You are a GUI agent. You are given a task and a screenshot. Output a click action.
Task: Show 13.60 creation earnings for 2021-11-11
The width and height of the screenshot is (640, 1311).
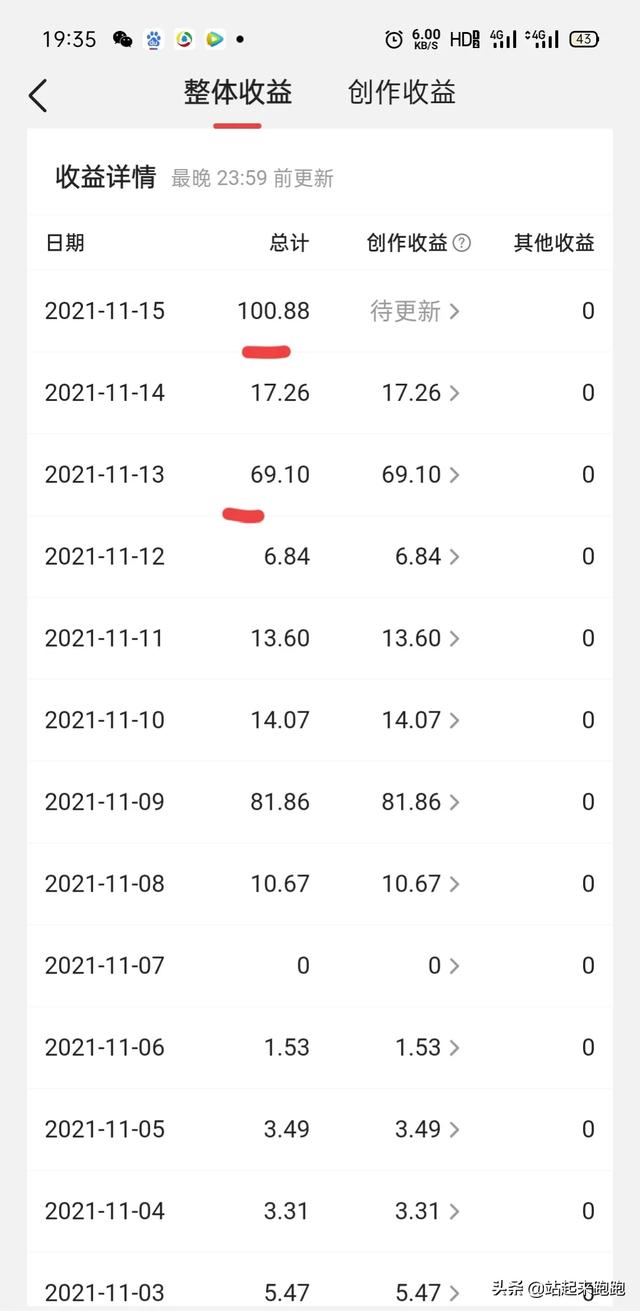click(421, 639)
